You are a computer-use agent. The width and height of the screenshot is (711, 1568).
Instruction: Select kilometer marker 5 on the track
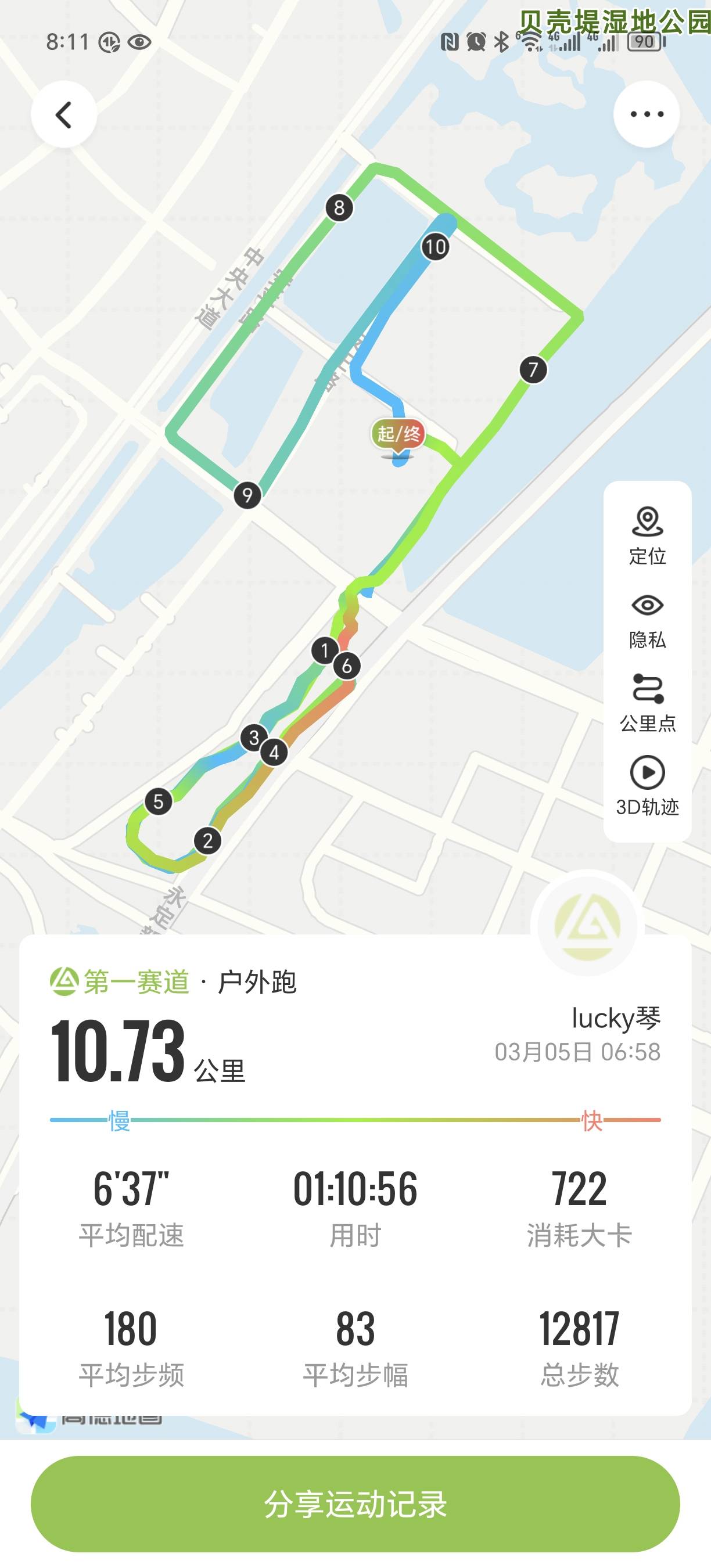tap(159, 803)
